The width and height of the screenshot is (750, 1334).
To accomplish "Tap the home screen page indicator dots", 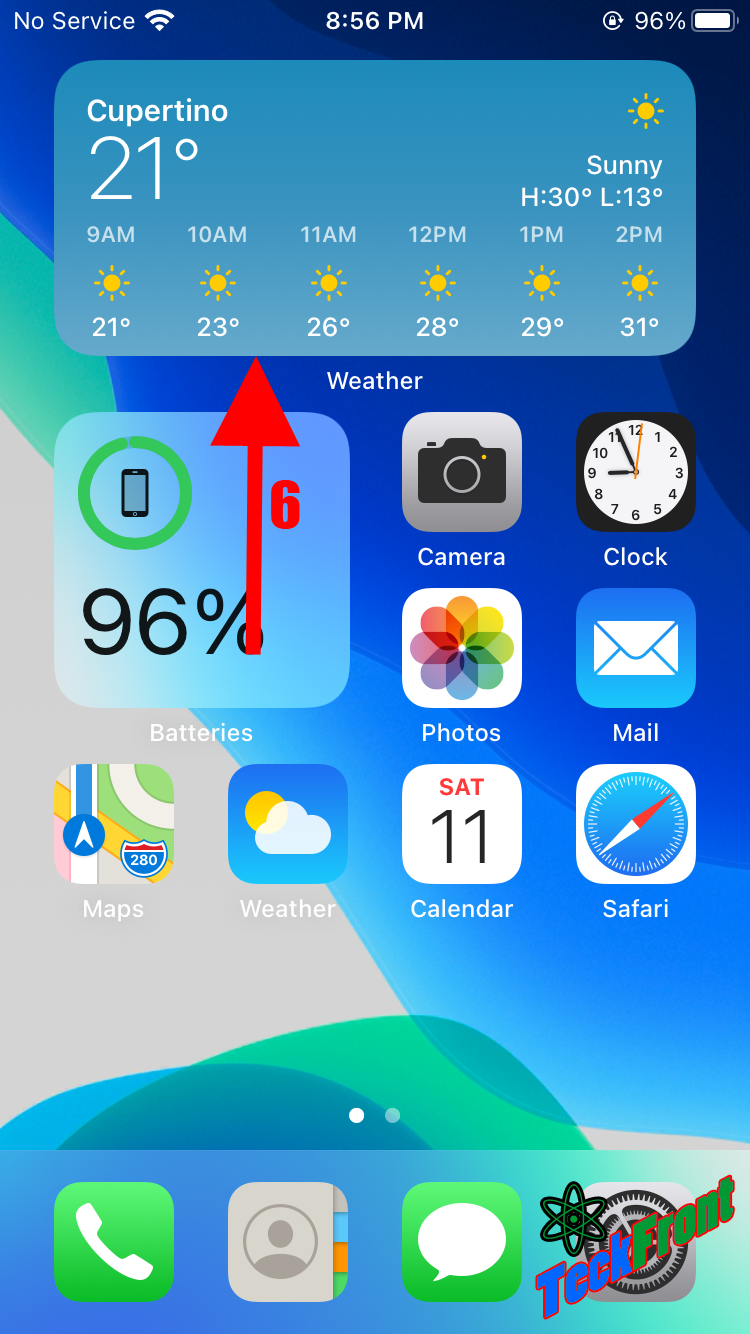I will point(375,1115).
